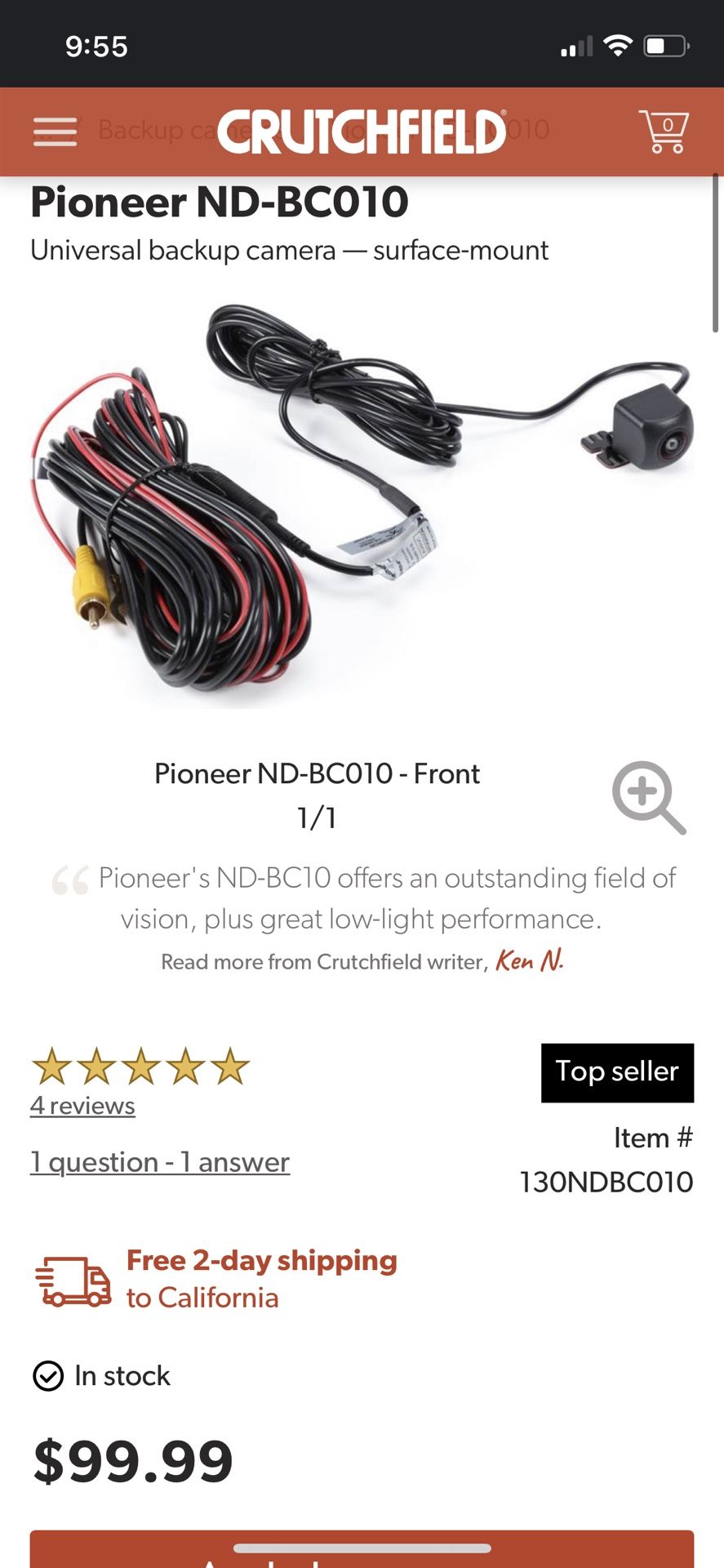Click the Crutchfield logo in the header
Screen dimensions: 724x1568
tap(362, 131)
